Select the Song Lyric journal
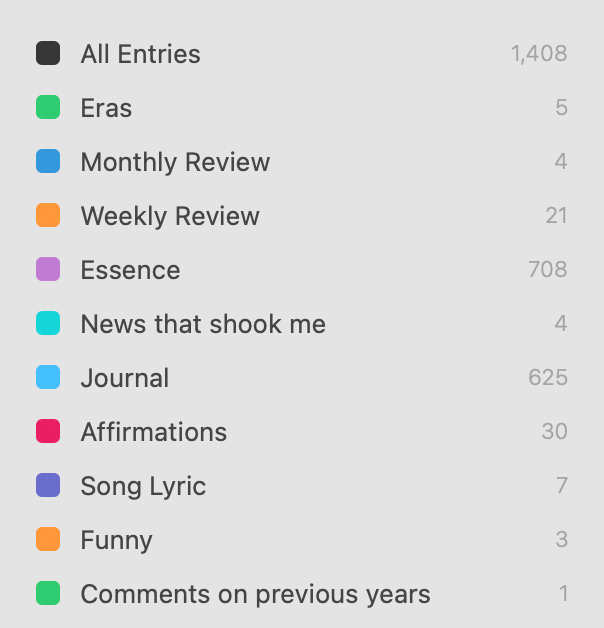The height and width of the screenshot is (628, 604). pos(143,486)
